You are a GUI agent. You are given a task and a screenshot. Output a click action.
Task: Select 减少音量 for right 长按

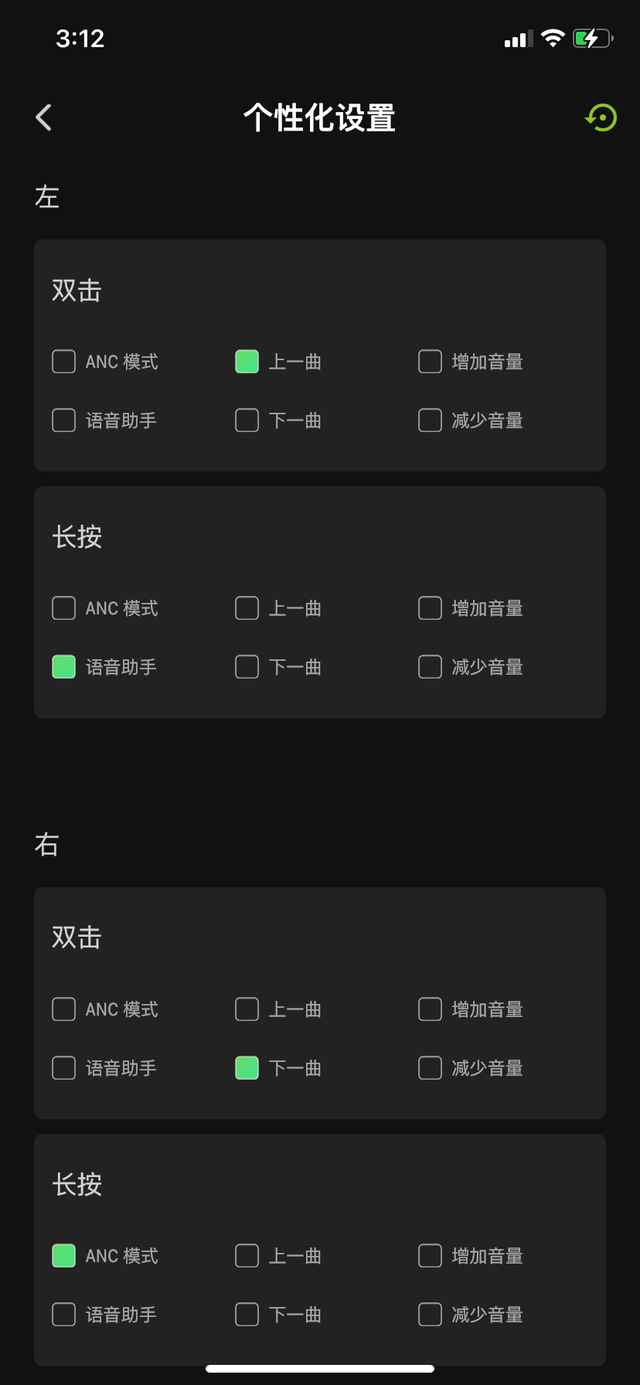click(x=430, y=1314)
